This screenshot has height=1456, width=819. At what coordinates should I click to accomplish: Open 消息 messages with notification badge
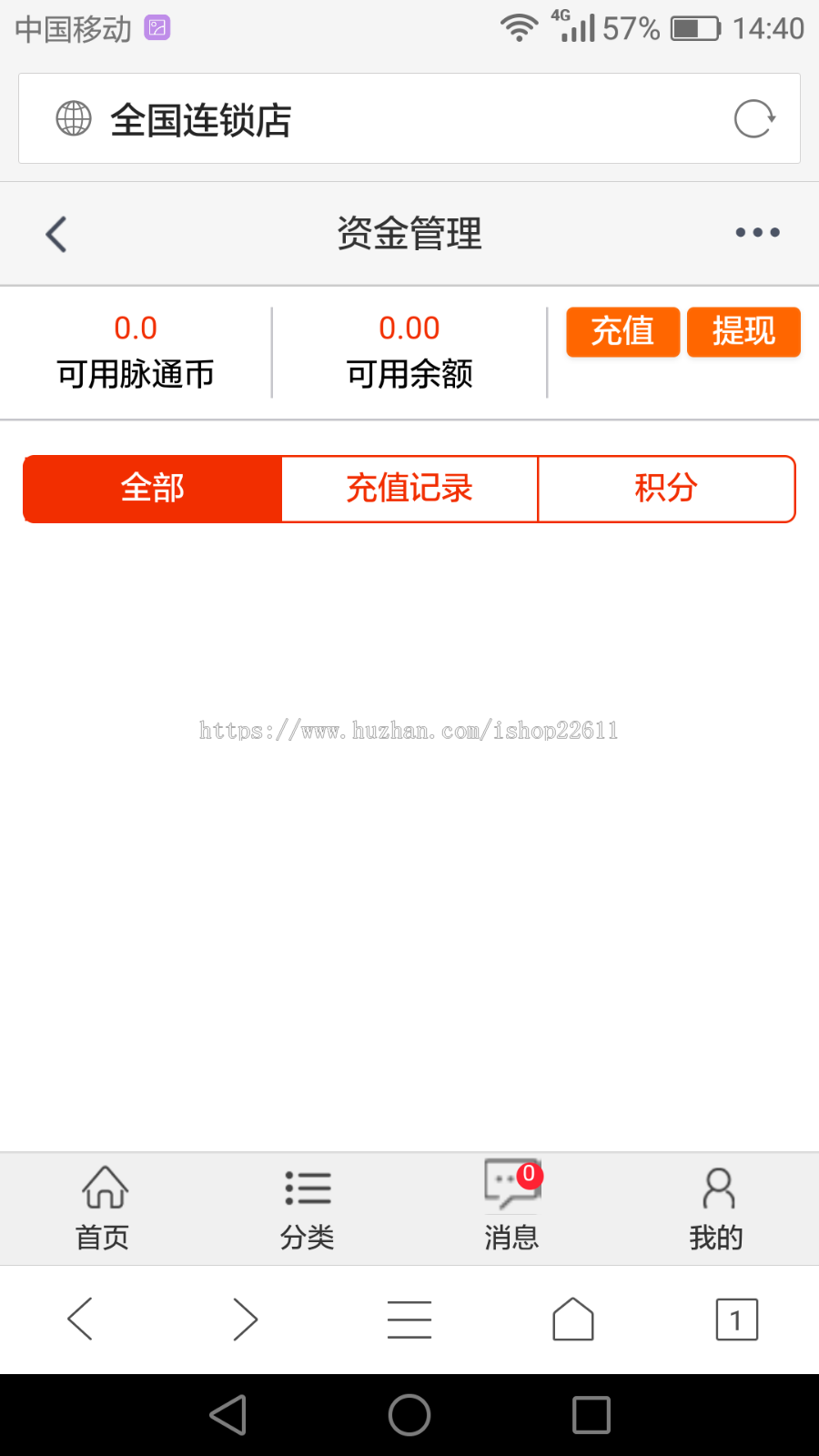[x=511, y=1208]
